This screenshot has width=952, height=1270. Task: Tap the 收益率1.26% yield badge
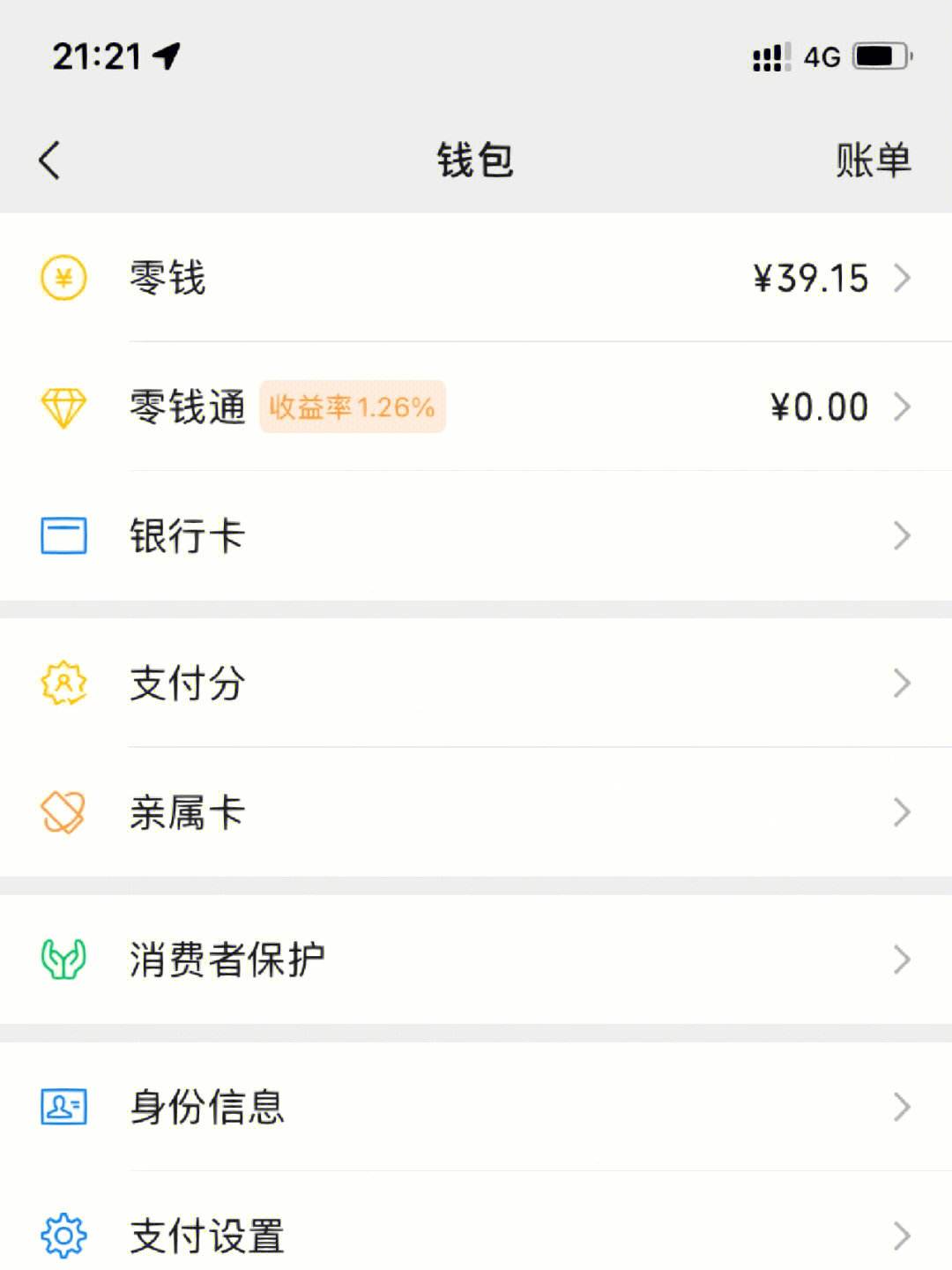[x=352, y=407]
